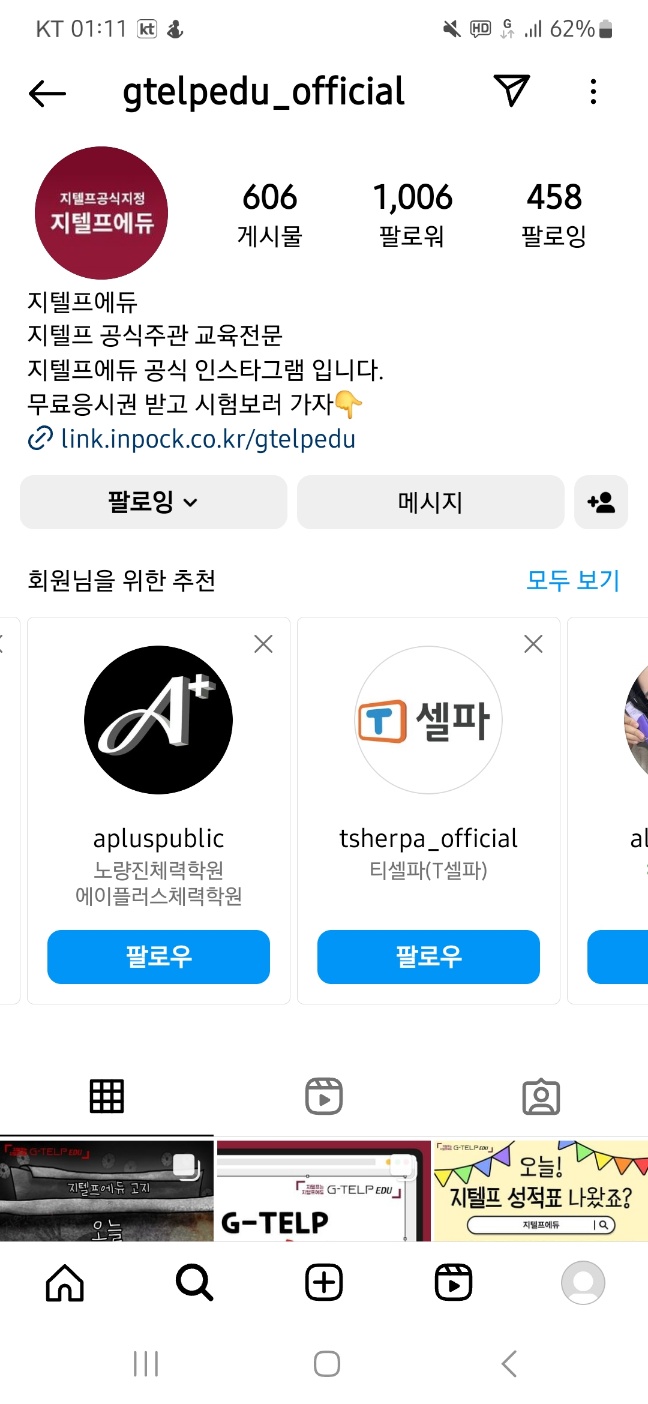Viewport: 648px width, 1404px height.
Task: Open the 458 팔로잉 following list
Action: coord(553,214)
